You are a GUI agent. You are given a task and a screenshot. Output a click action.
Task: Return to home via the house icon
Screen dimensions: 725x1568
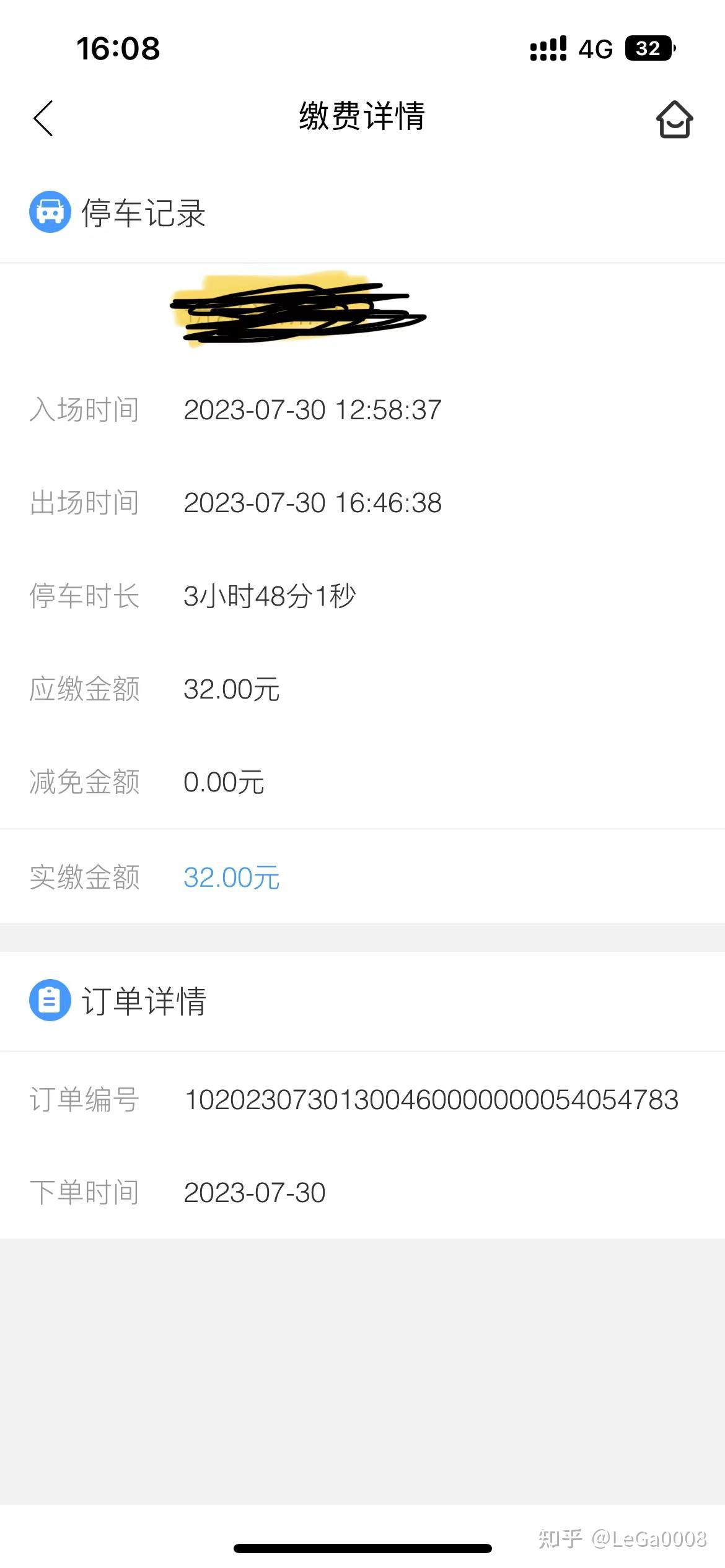click(674, 119)
